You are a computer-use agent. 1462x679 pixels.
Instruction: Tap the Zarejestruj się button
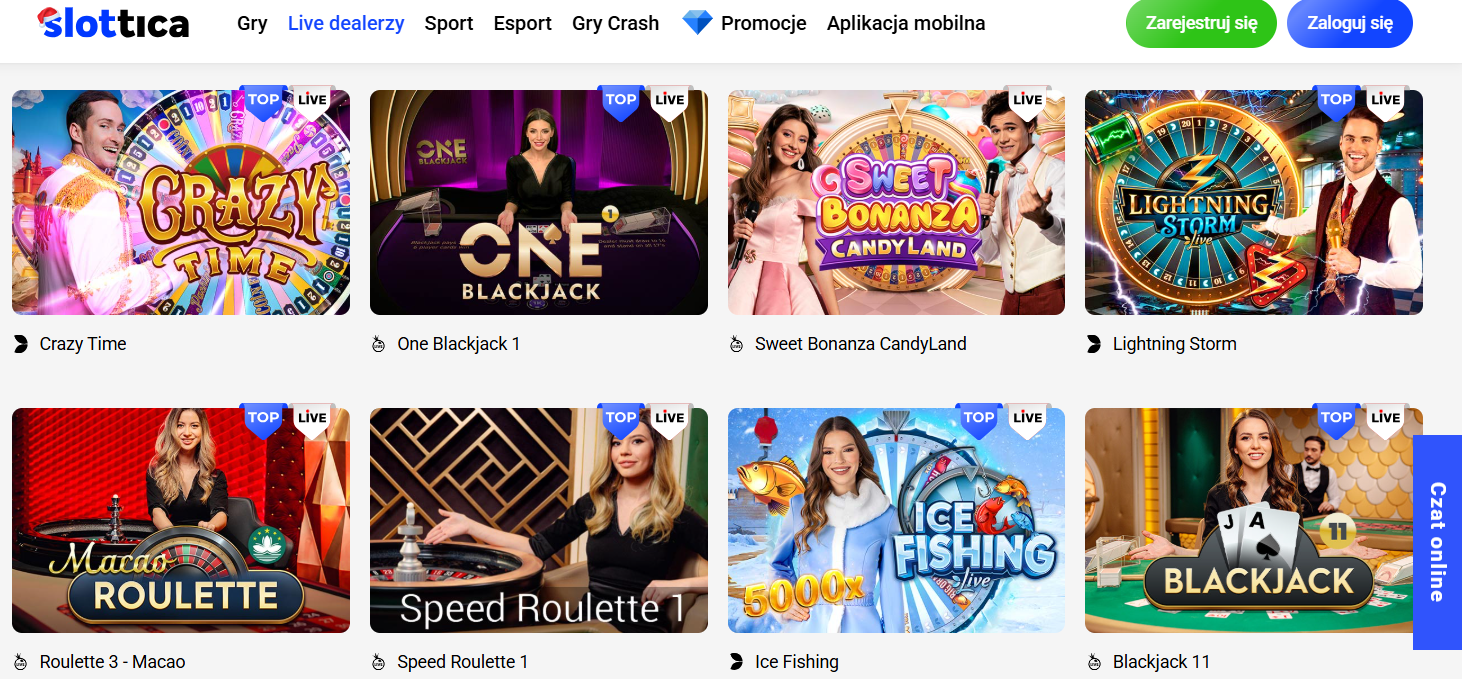(1201, 24)
